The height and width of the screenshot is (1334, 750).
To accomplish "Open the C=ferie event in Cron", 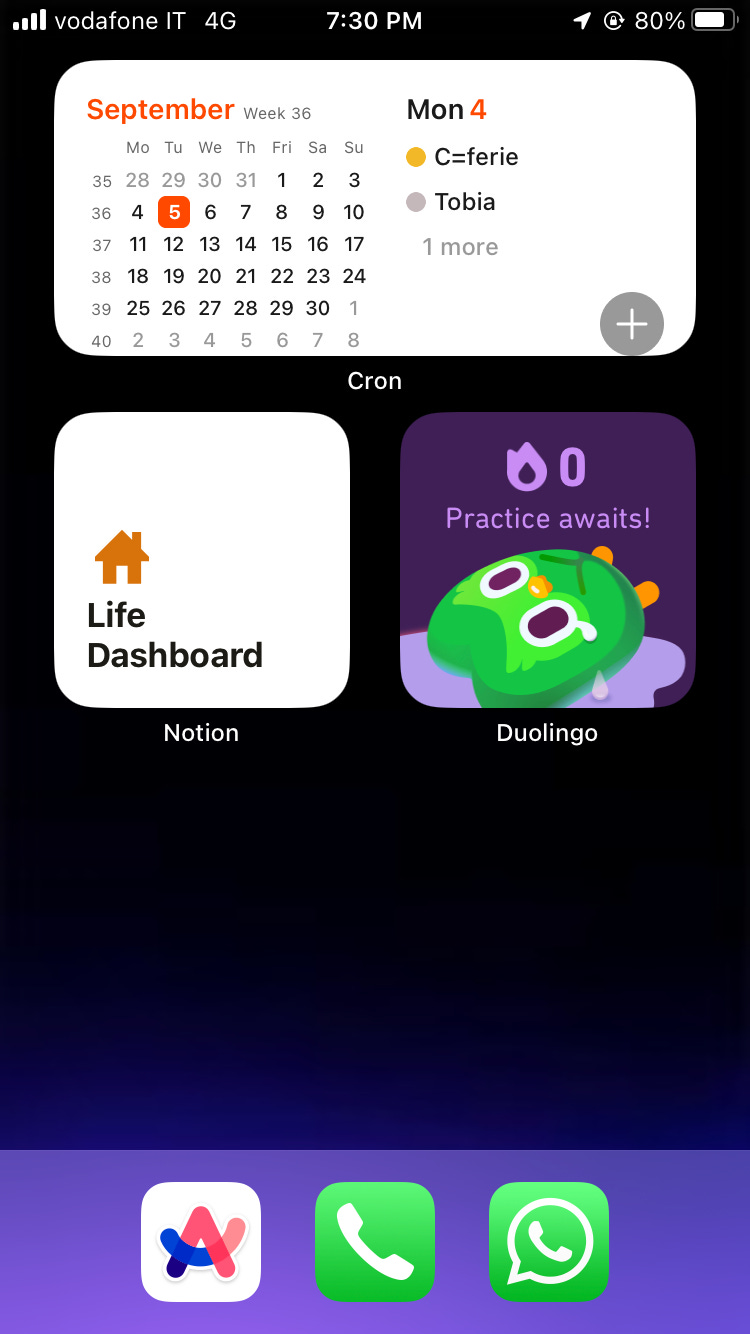I will pos(462,157).
